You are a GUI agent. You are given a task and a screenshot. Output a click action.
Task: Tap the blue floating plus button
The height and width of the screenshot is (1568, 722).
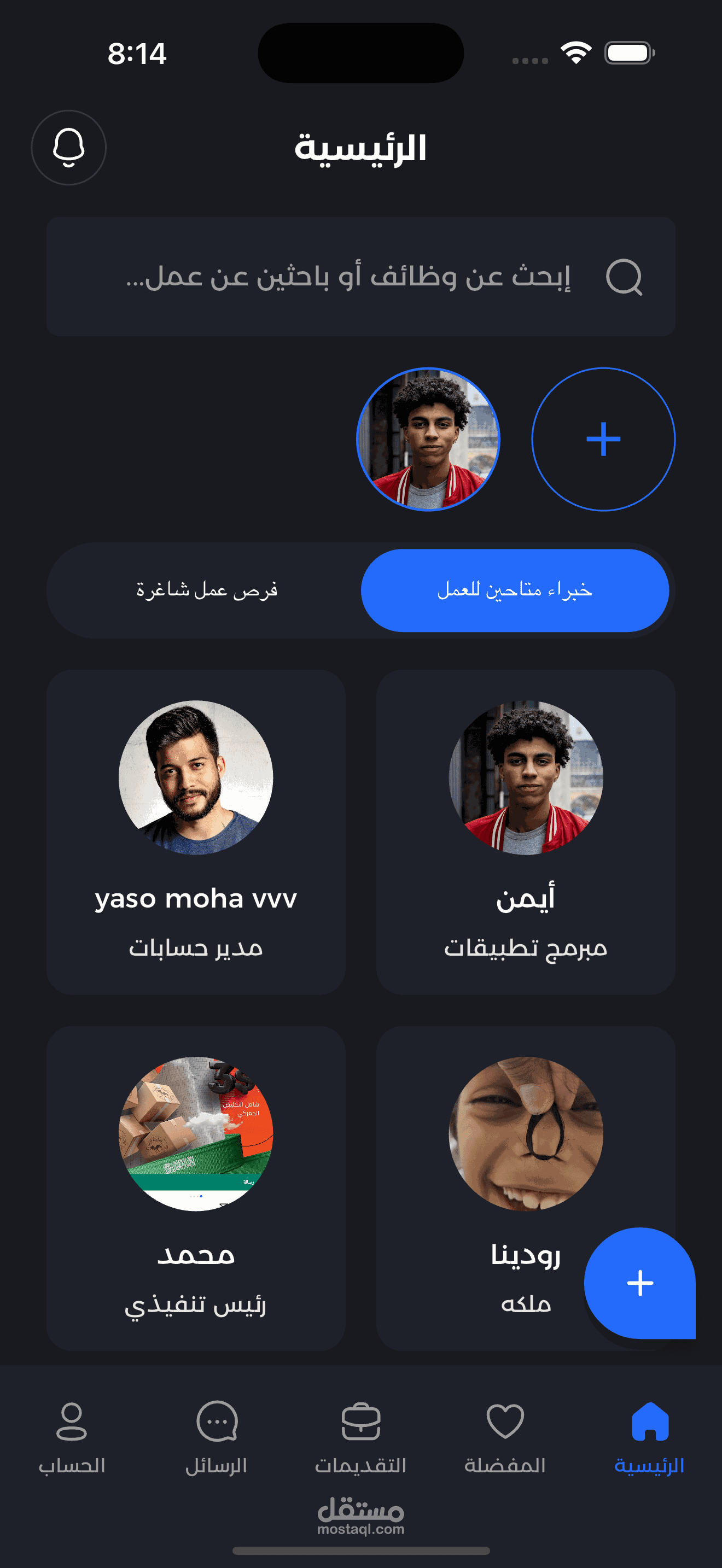coord(639,1283)
